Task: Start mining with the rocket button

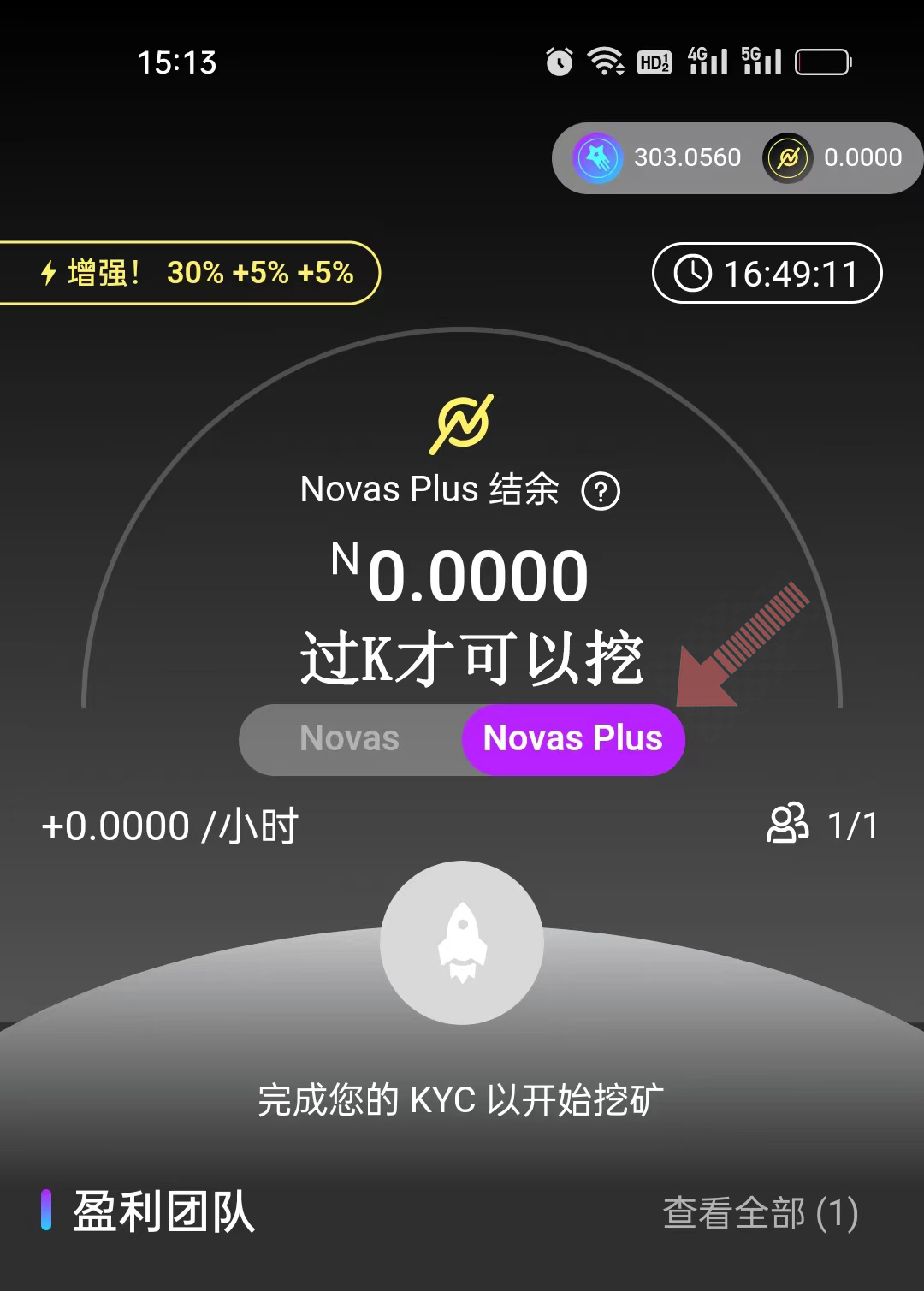Action: (462, 942)
